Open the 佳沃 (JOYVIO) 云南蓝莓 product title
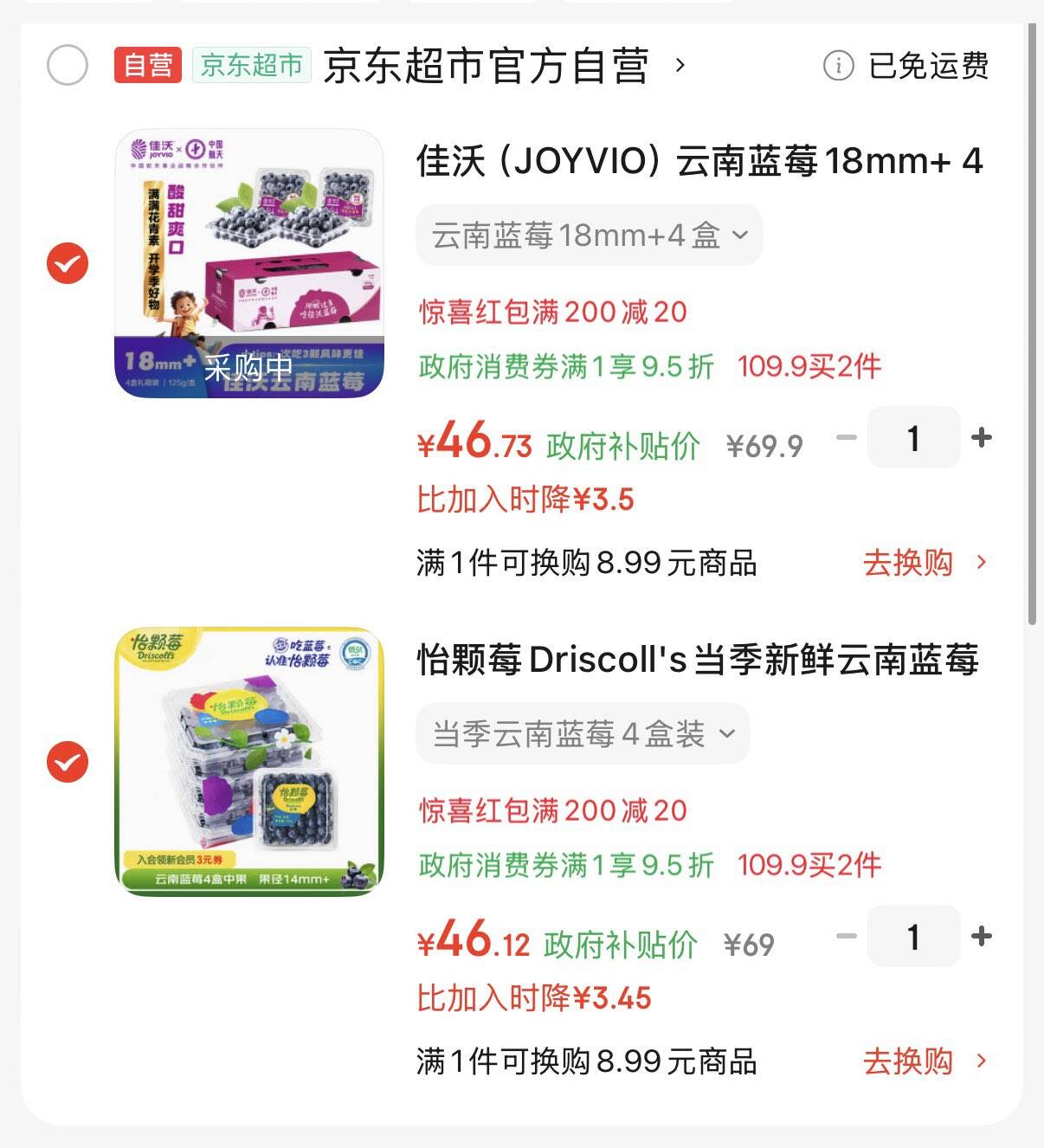This screenshot has height=1148, width=1044. pyautogui.click(x=699, y=161)
